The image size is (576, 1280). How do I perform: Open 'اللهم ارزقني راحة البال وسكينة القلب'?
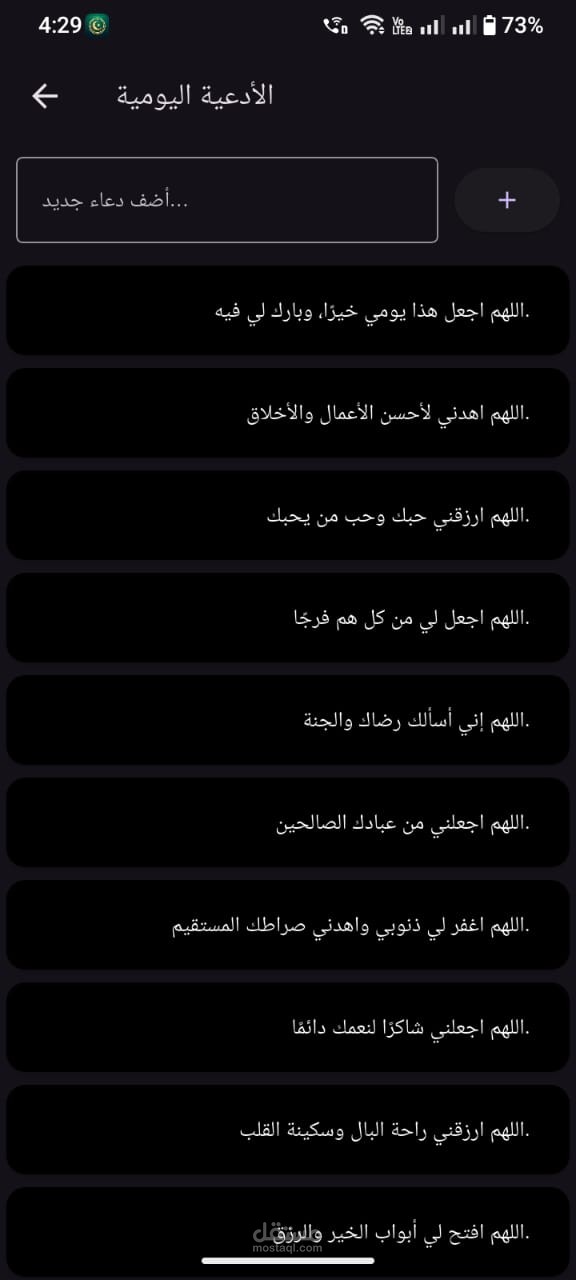(288, 1130)
